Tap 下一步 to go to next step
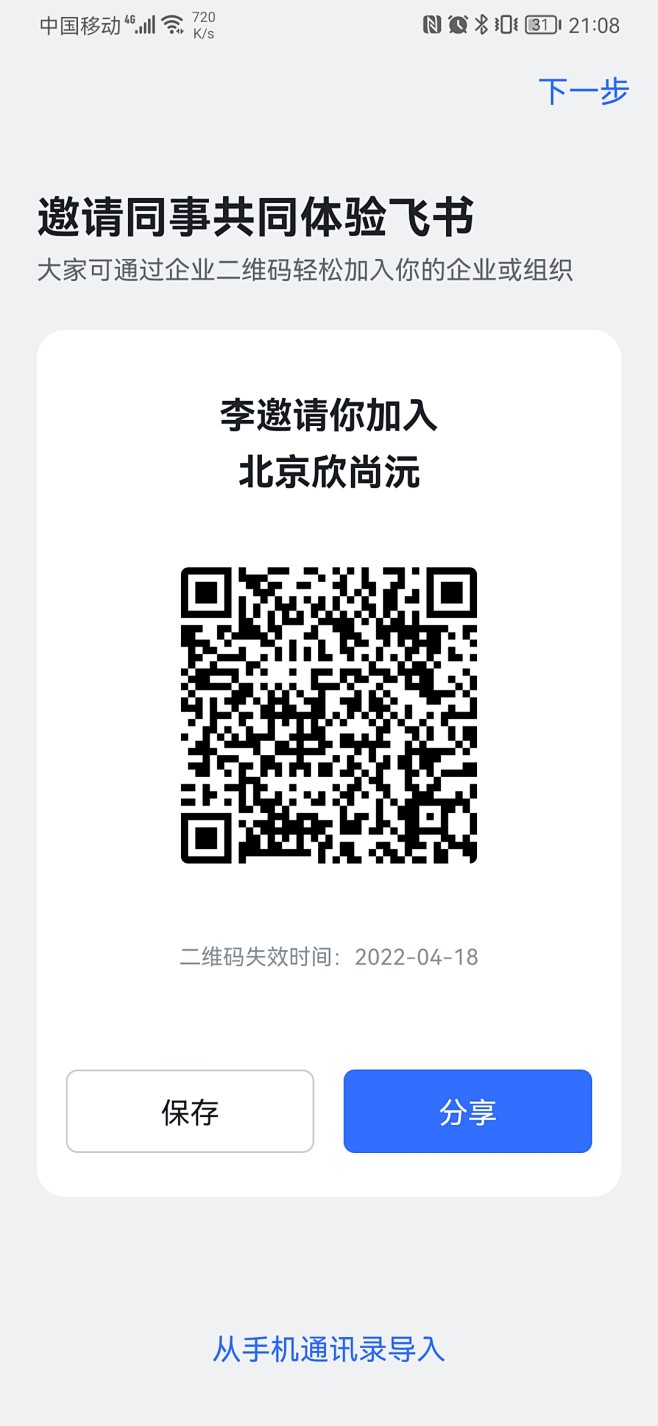This screenshot has width=658, height=1426. tap(583, 91)
